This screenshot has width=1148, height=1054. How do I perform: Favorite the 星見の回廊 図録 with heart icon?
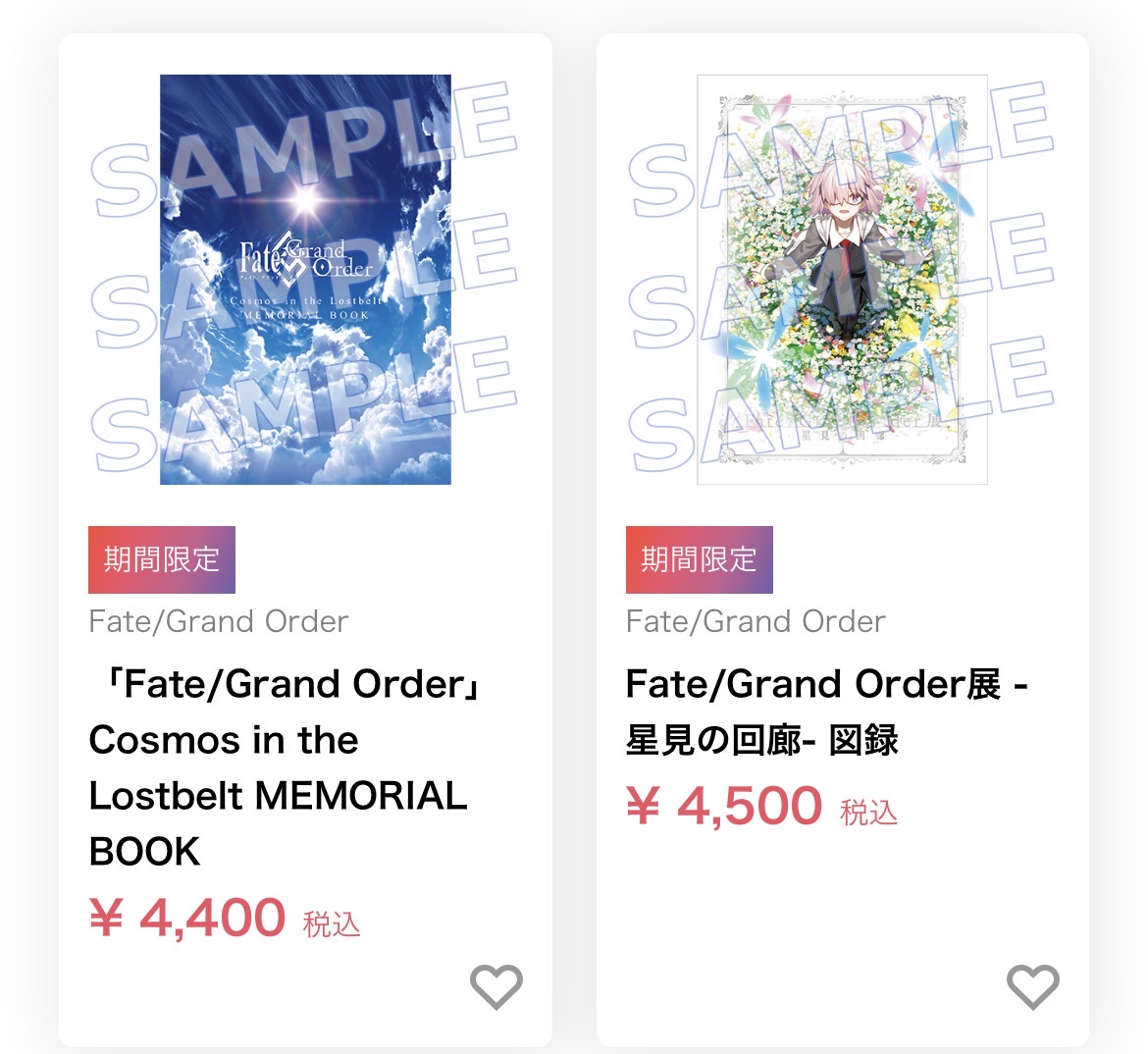click(1033, 986)
